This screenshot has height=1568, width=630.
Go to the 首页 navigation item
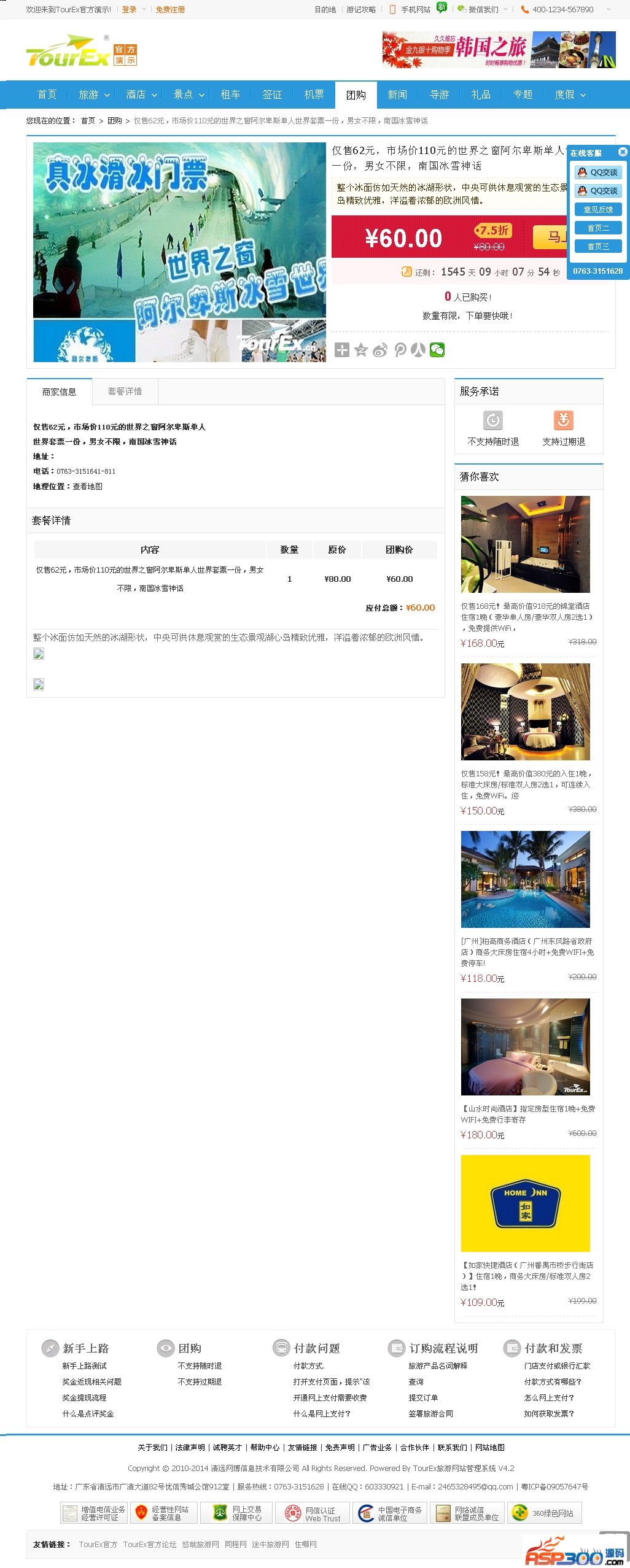coord(47,95)
